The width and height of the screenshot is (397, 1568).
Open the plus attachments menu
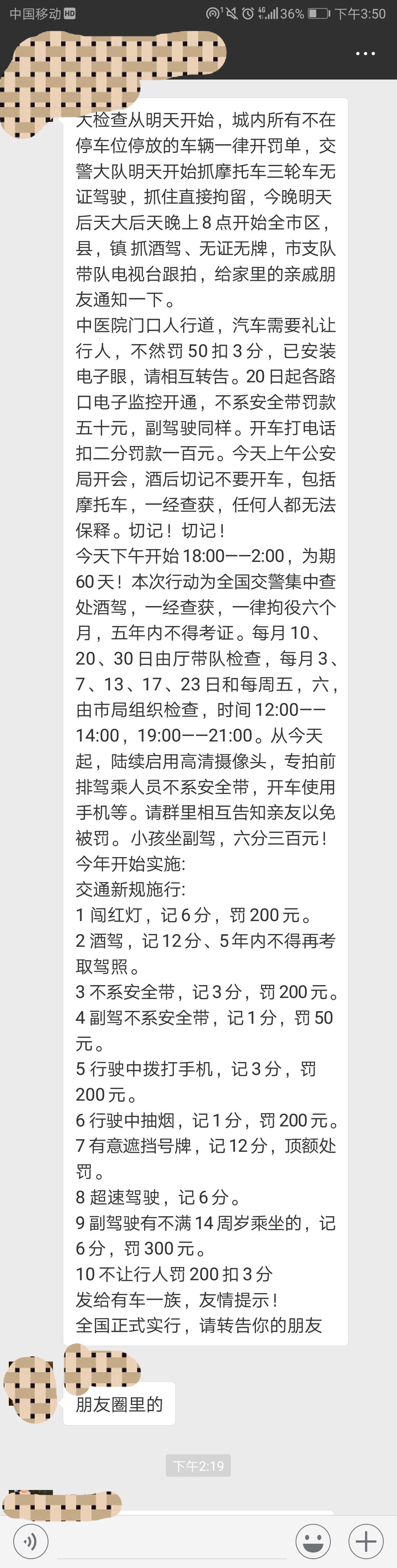point(366,1541)
